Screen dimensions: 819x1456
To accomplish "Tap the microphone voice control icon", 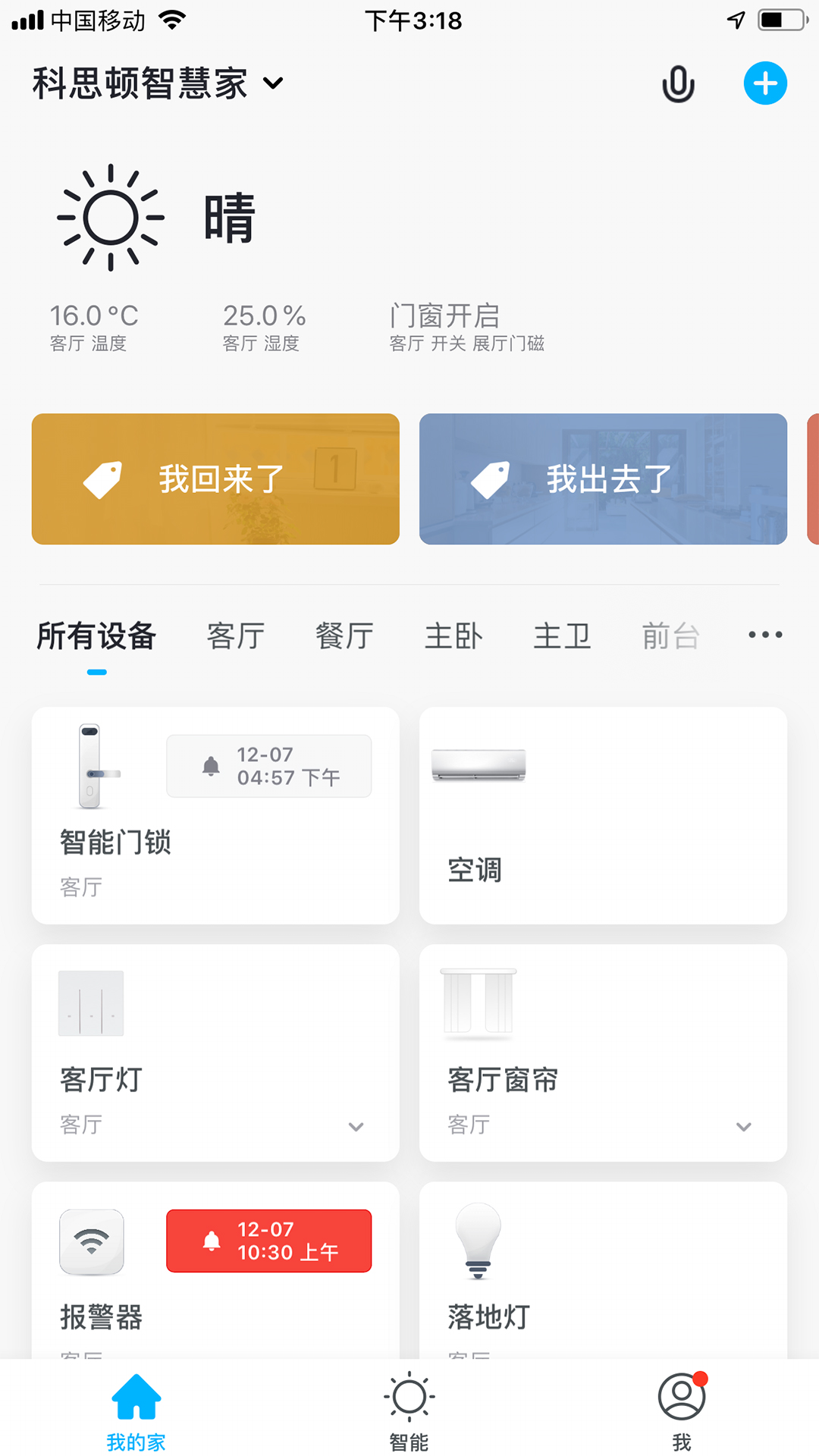I will pos(677,83).
